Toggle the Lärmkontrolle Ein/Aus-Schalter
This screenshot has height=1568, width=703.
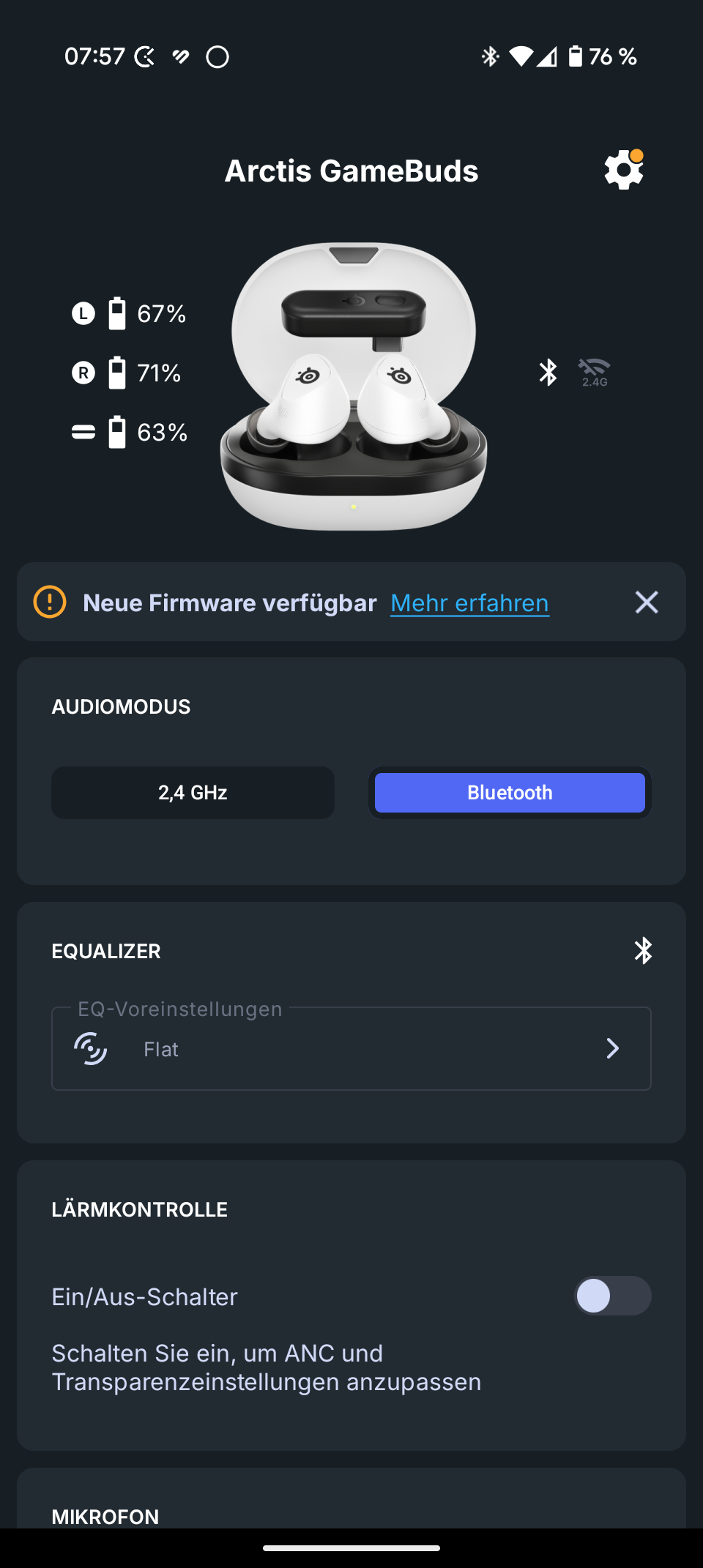coord(612,1296)
